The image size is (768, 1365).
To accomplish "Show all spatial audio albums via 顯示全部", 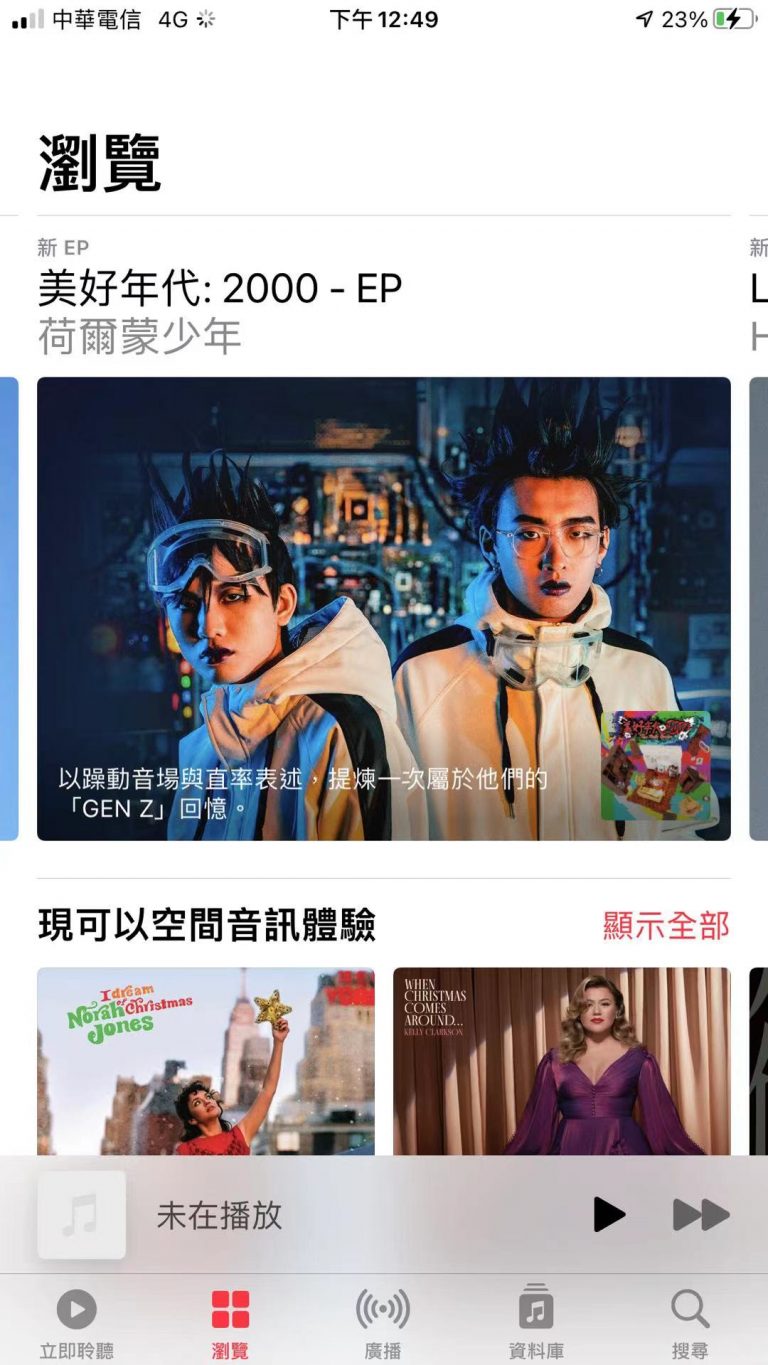I will click(666, 925).
